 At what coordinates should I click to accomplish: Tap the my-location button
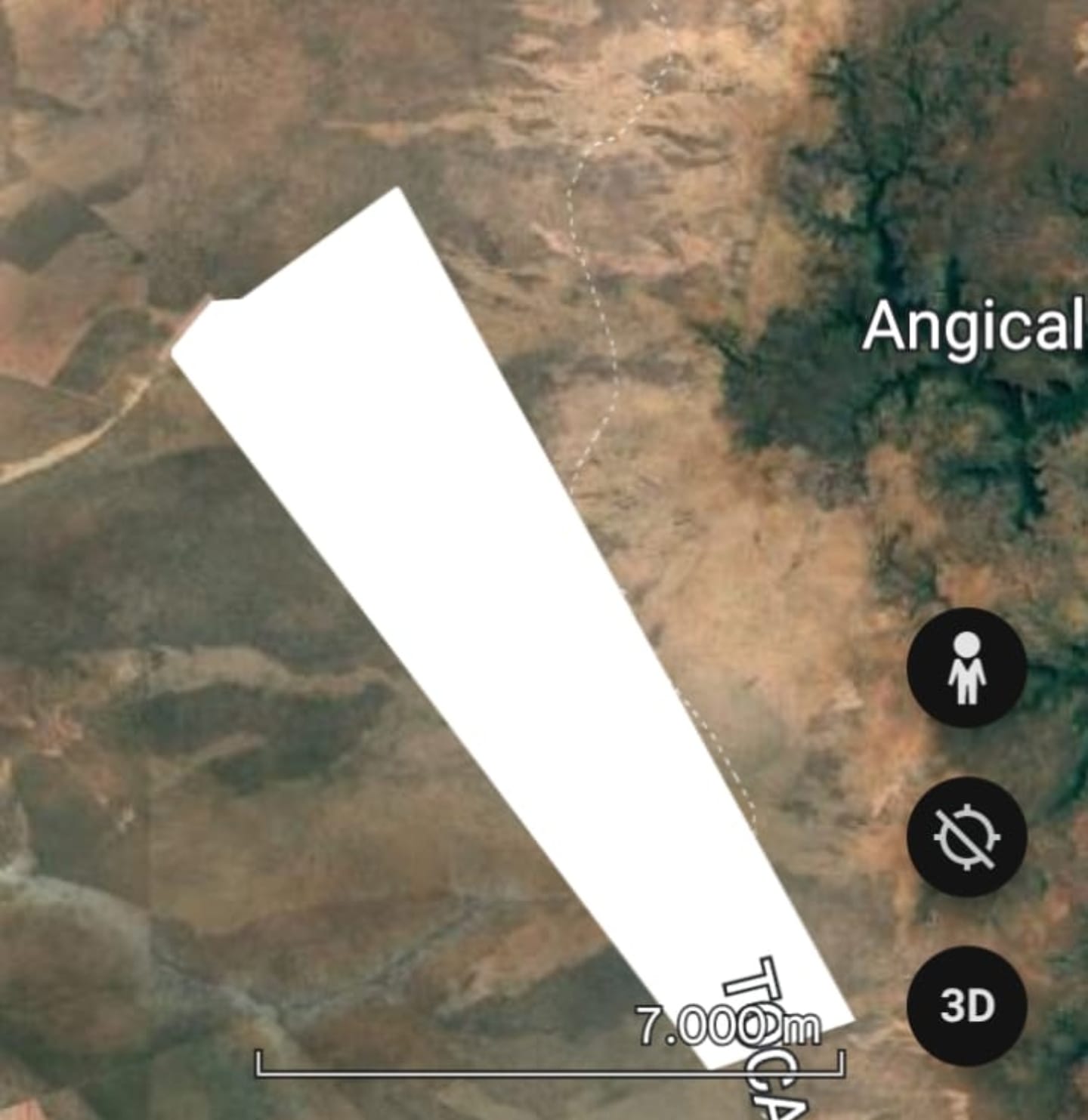pos(966,837)
